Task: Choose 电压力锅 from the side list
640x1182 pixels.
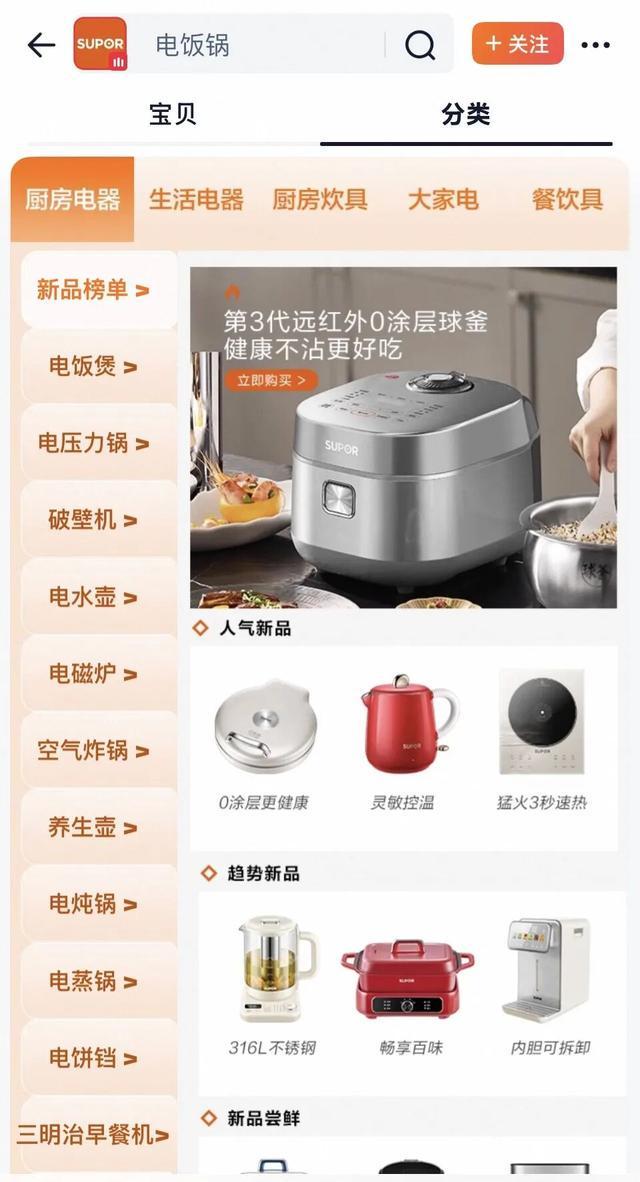Action: 94,443
